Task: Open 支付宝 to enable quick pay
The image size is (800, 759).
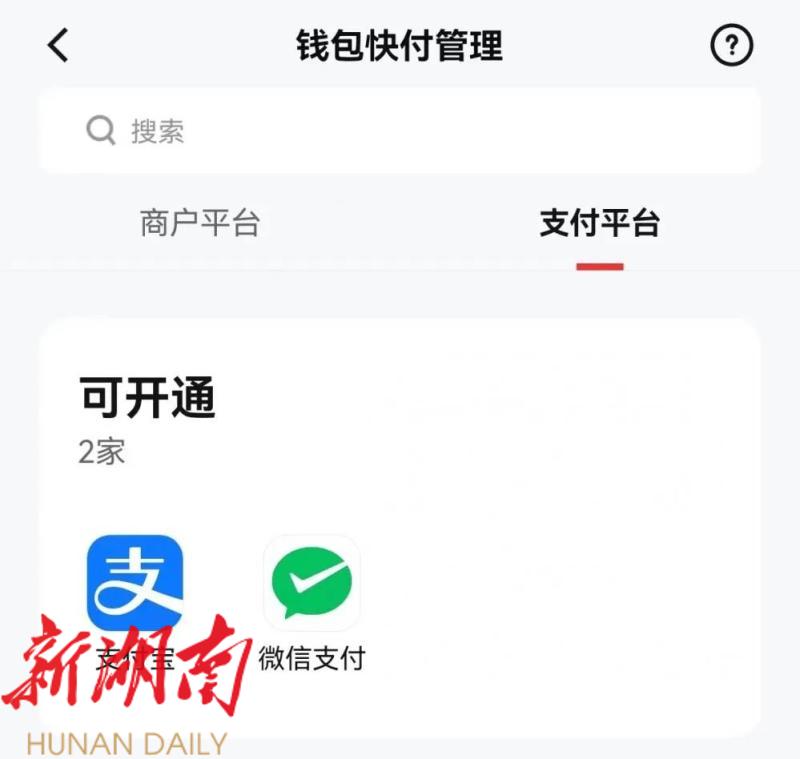Action: pyautogui.click(x=135, y=583)
